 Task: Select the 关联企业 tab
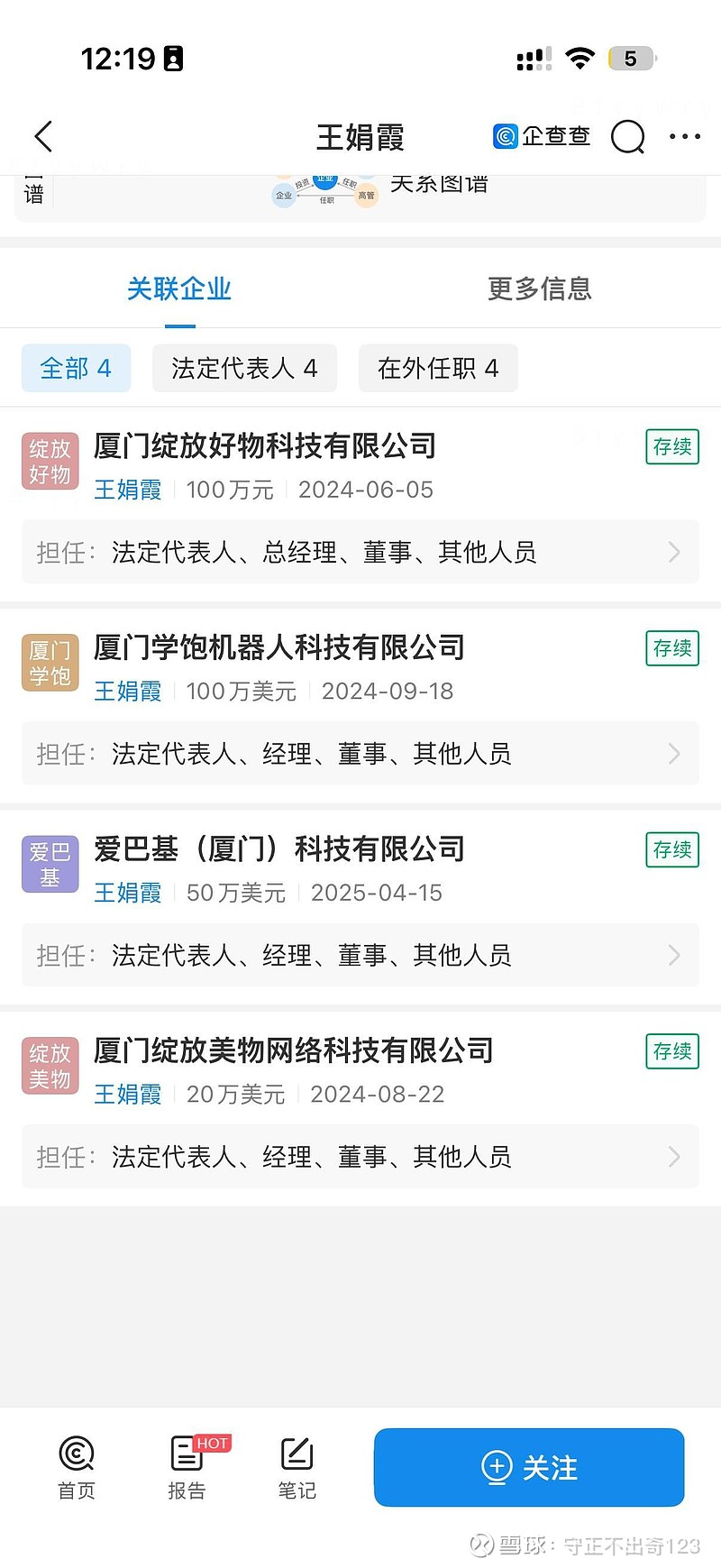(179, 289)
